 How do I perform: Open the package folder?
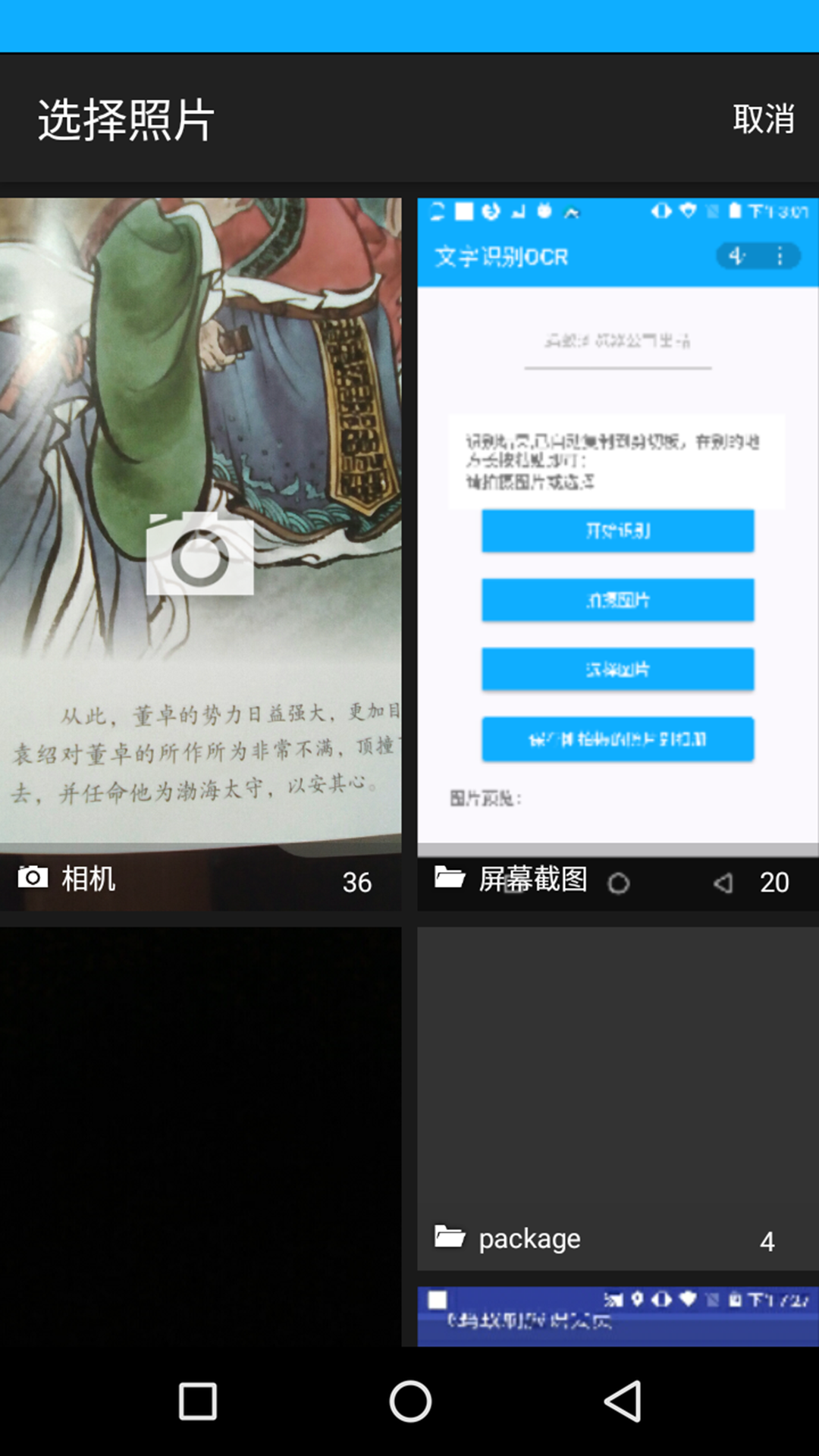click(x=617, y=1100)
